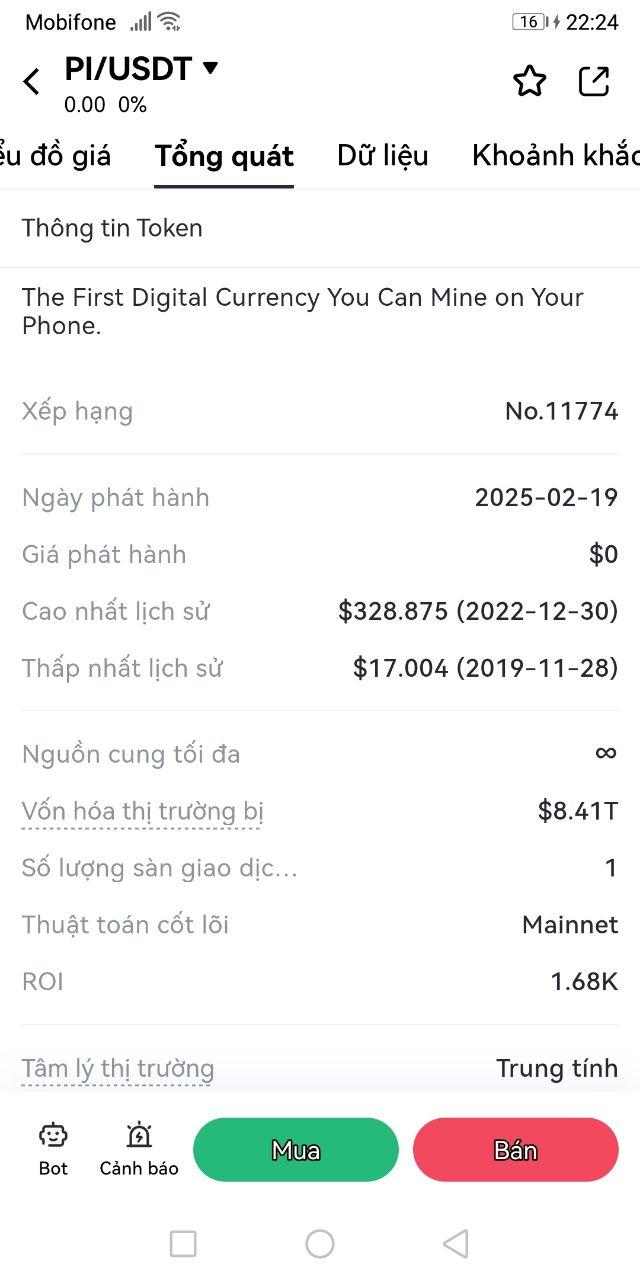Tap the red Bán button
Image resolution: width=640 pixels, height=1280 pixels.
(x=516, y=1150)
